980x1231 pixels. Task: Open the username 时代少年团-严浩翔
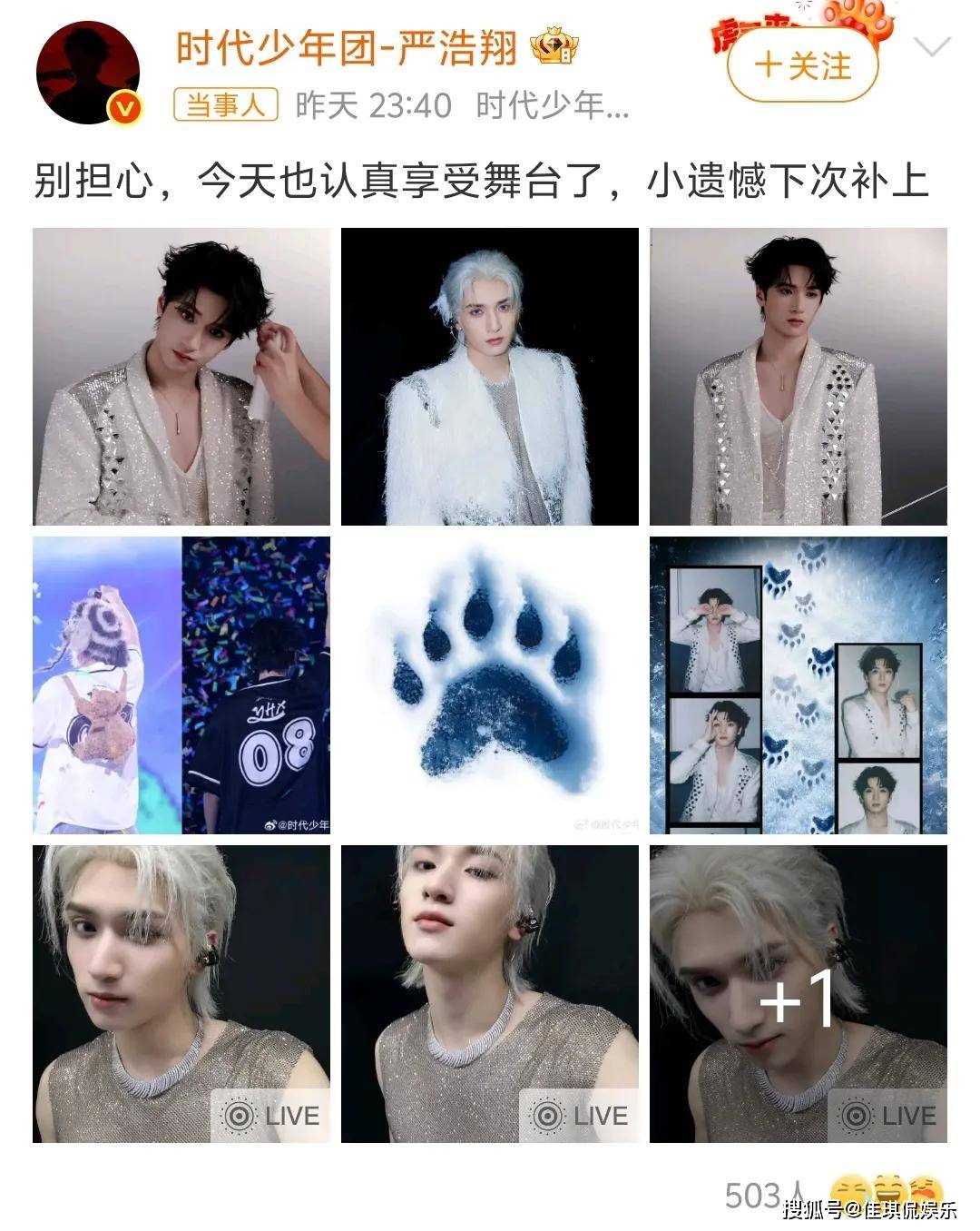click(x=346, y=47)
